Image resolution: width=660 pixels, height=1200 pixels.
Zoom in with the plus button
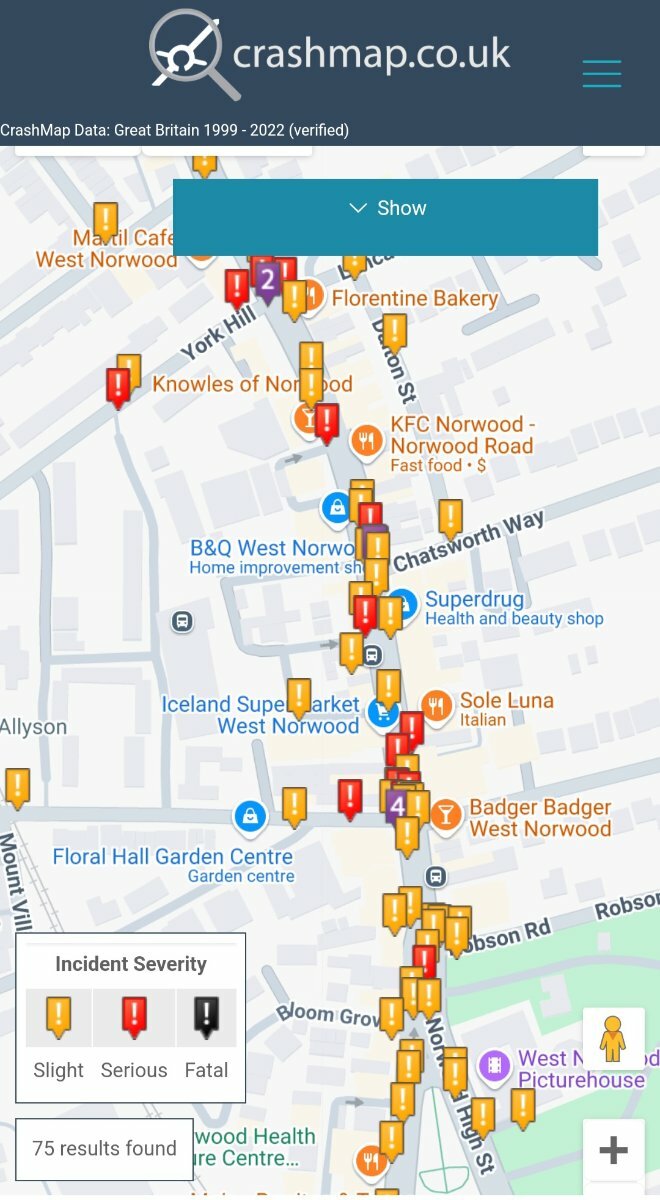(613, 1150)
